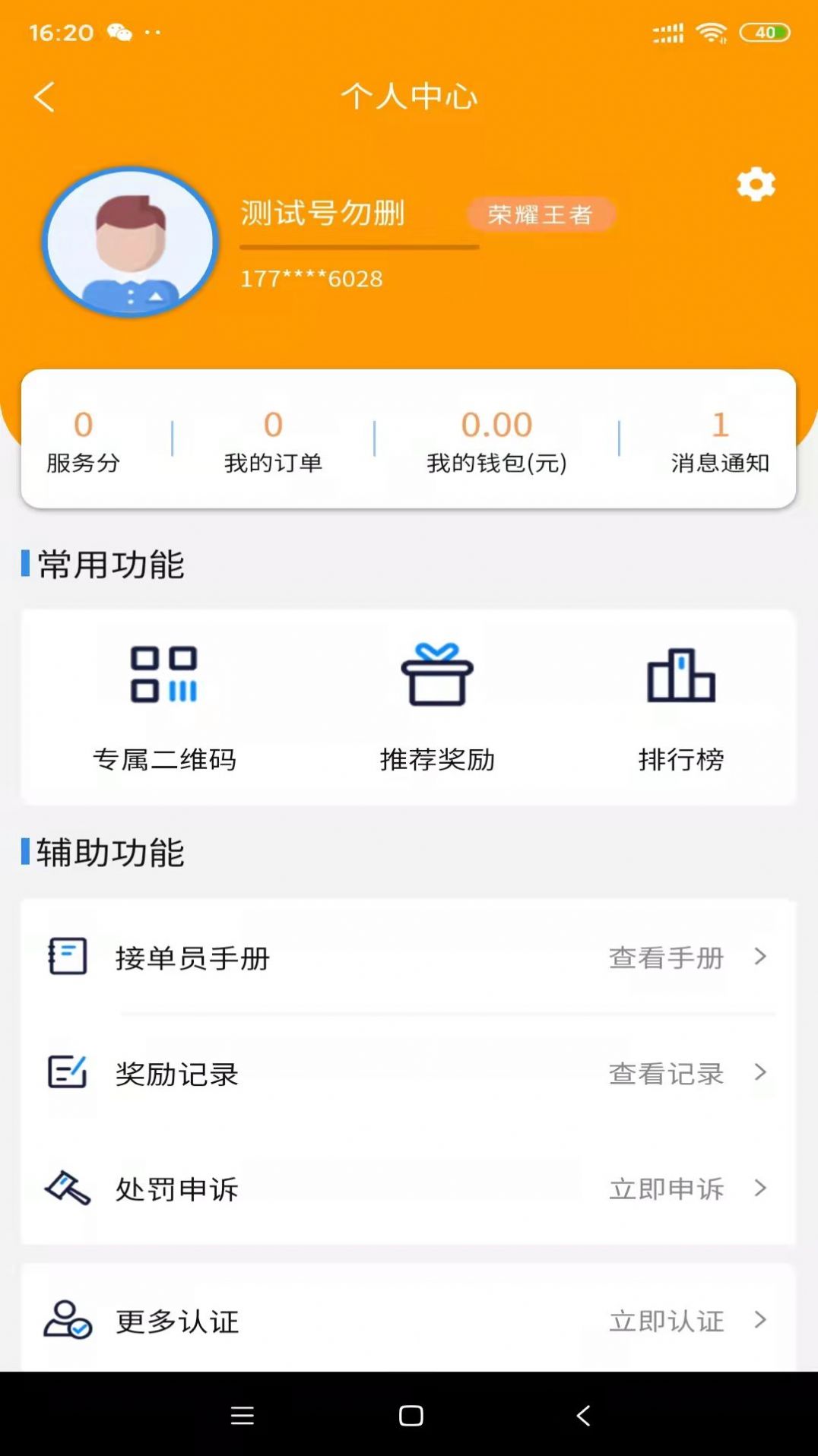Expand 处罚申诉 via its chevron
Image resolution: width=818 pixels, height=1456 pixels.
point(759,1189)
